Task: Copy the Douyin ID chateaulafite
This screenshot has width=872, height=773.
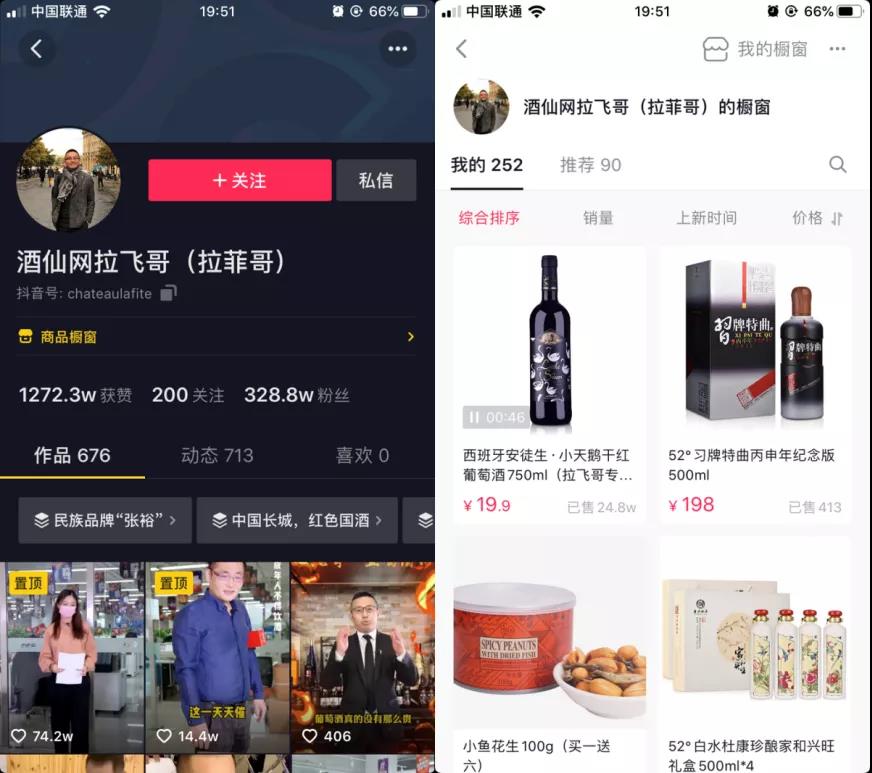Action: click(x=169, y=293)
